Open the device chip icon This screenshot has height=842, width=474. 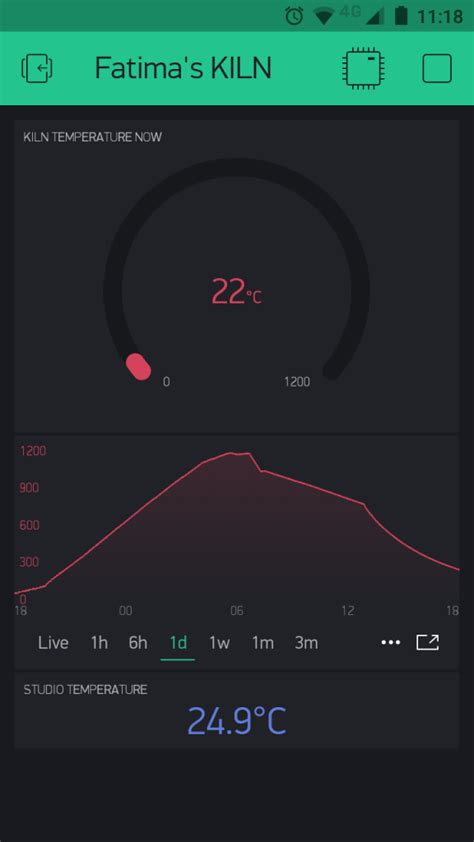[x=363, y=68]
